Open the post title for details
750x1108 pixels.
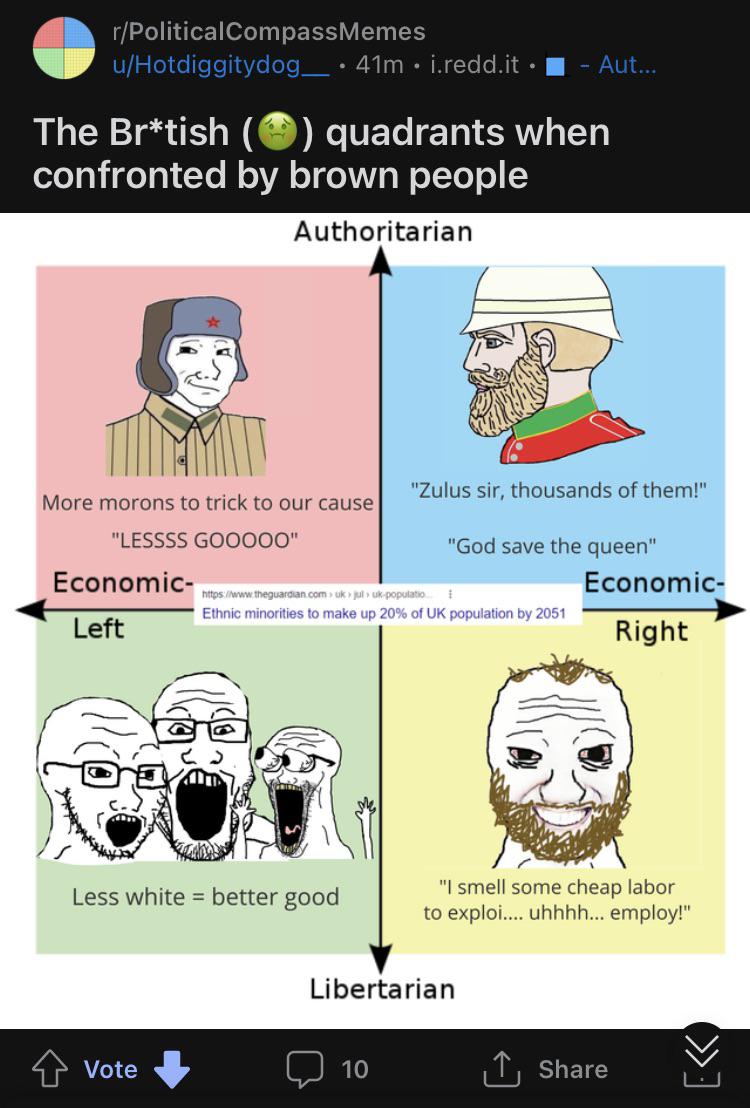pyautogui.click(x=320, y=153)
